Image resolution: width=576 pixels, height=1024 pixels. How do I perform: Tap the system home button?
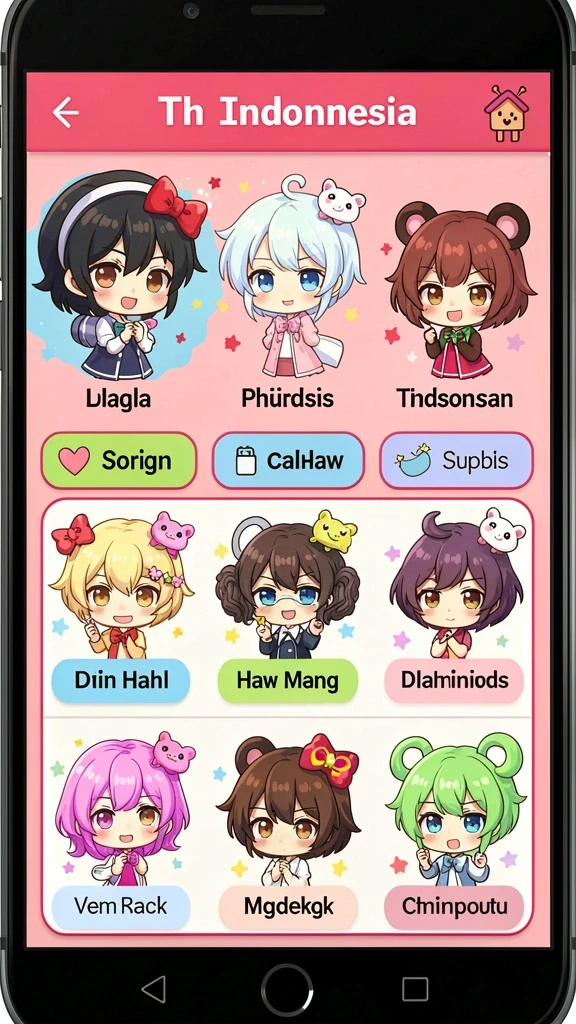[x=287, y=990]
